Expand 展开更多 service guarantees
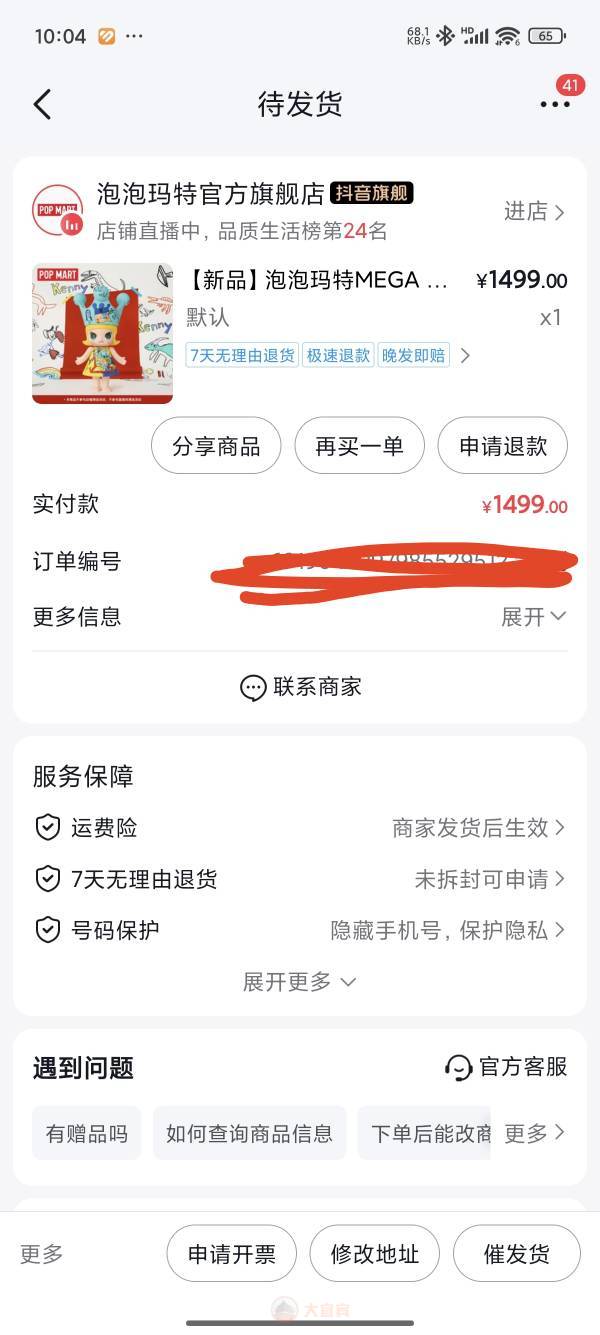Viewport: 600px width, 1335px height. [299, 982]
